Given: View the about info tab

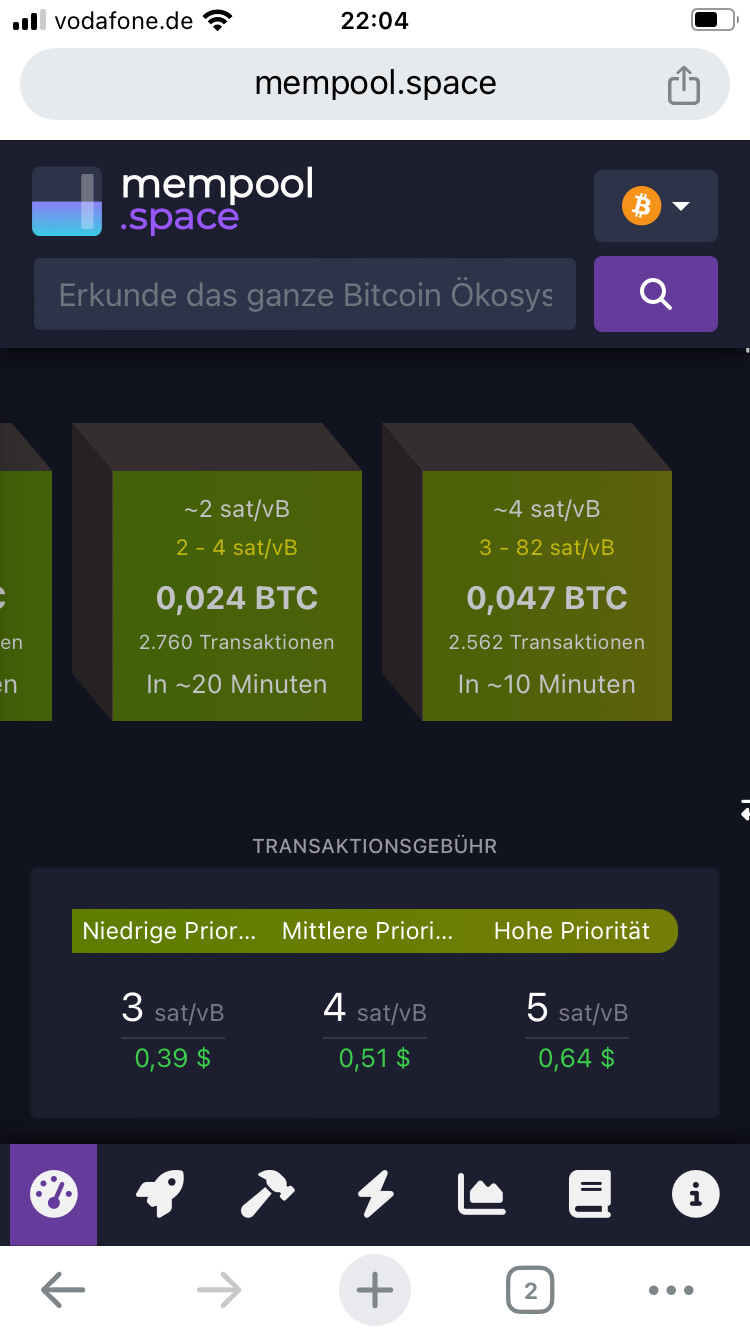Looking at the screenshot, I should [696, 1194].
